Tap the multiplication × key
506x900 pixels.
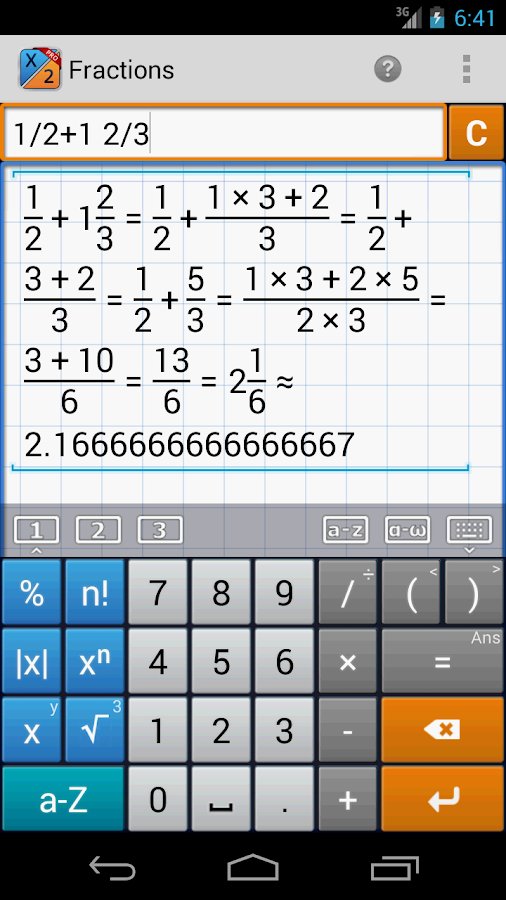[348, 661]
